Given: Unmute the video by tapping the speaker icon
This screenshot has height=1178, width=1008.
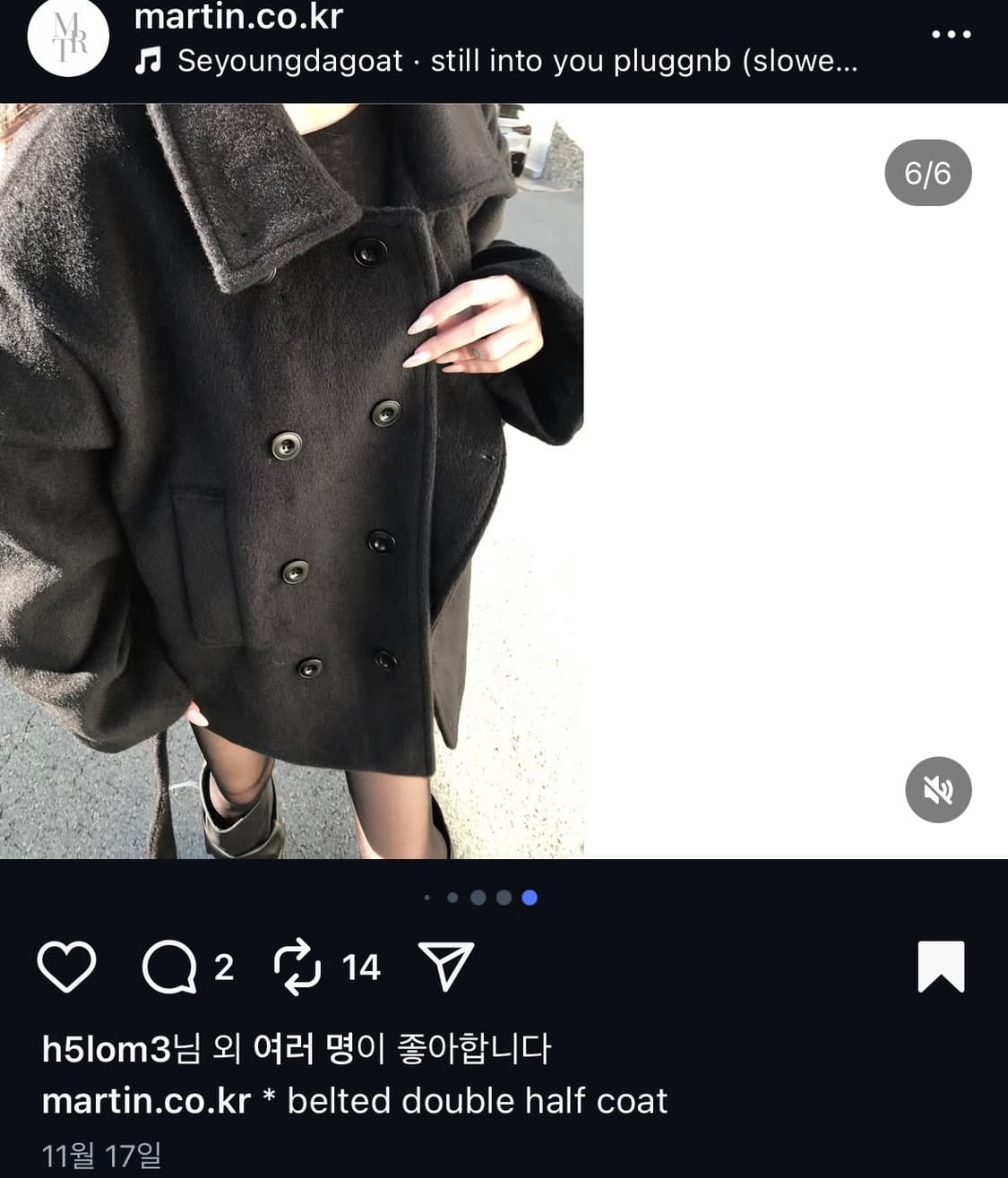Looking at the screenshot, I should [x=938, y=789].
